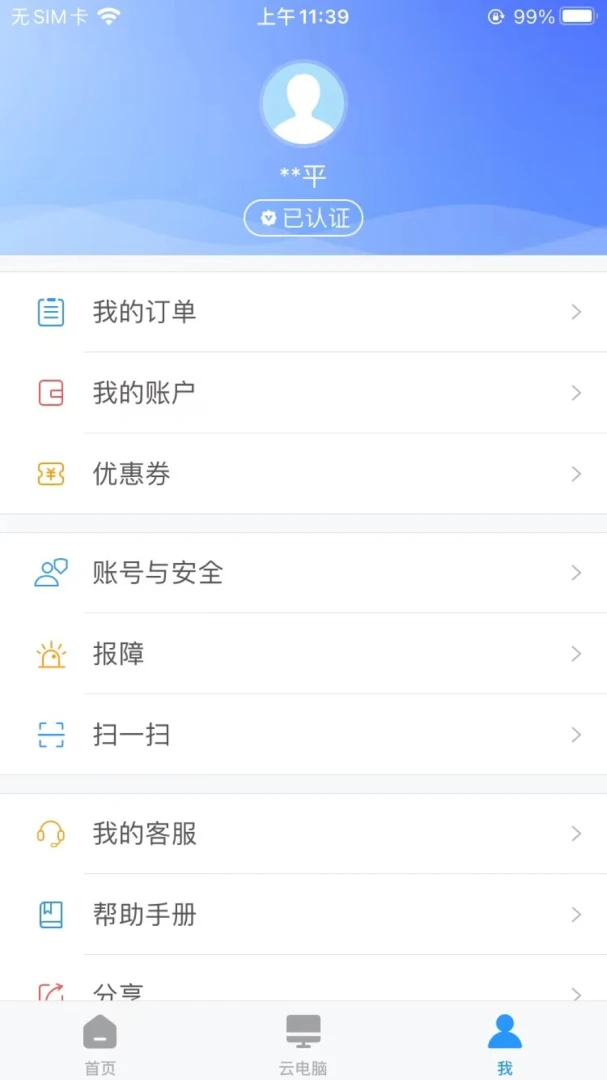
Task: Select the 我 profile tab
Action: [505, 1043]
